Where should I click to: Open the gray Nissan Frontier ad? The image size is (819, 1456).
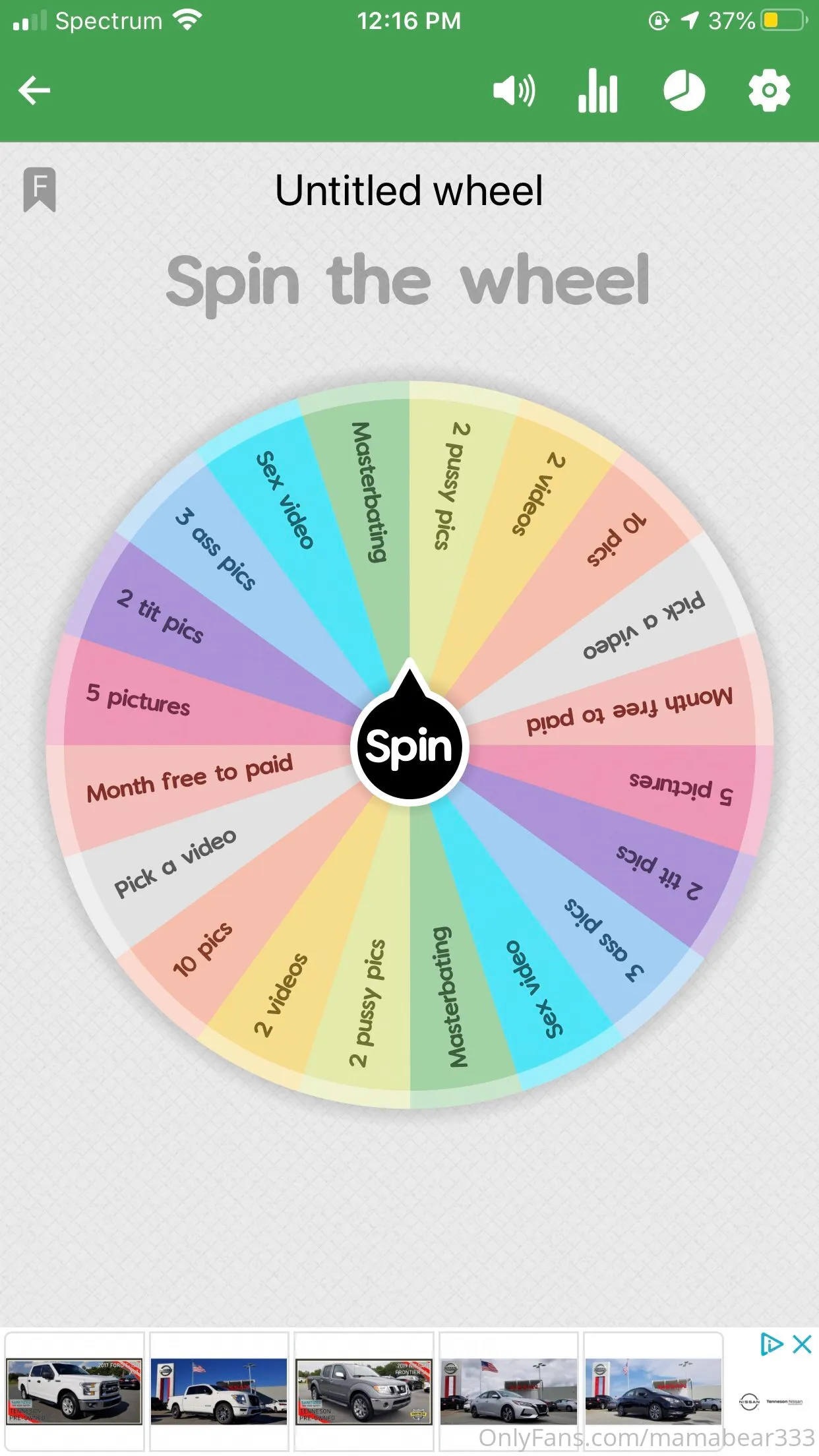click(363, 1391)
